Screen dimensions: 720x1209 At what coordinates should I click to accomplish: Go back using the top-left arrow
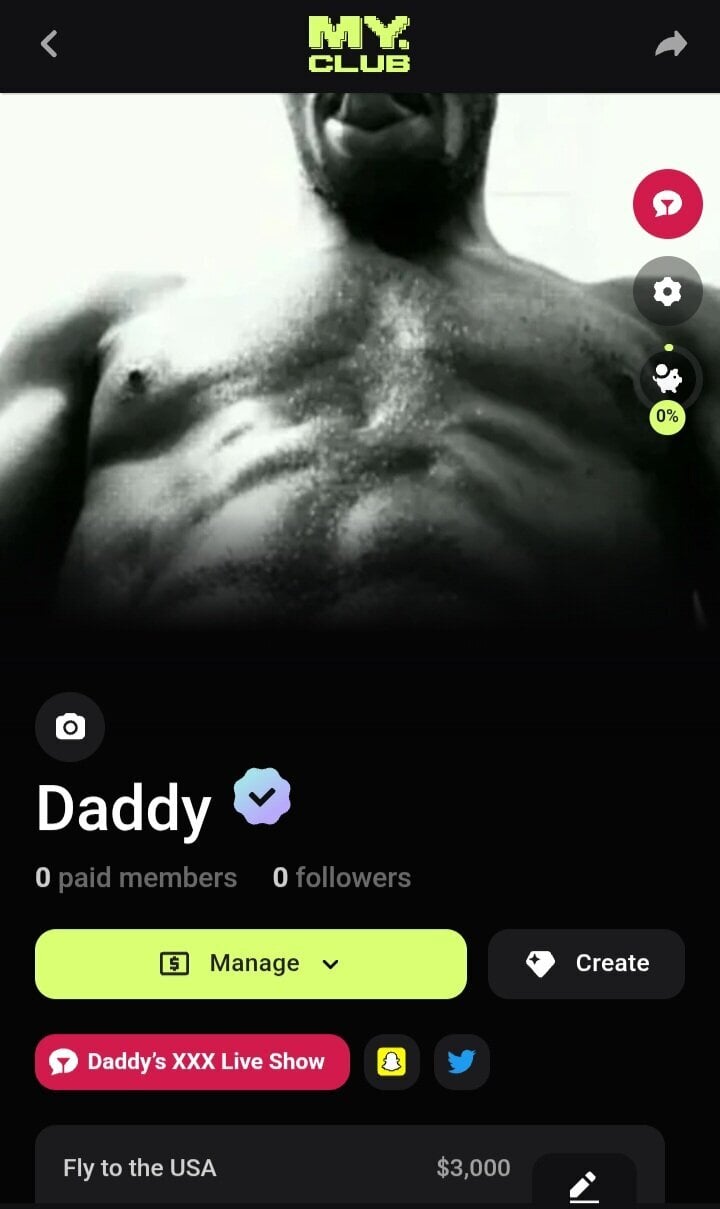pyautogui.click(x=49, y=44)
